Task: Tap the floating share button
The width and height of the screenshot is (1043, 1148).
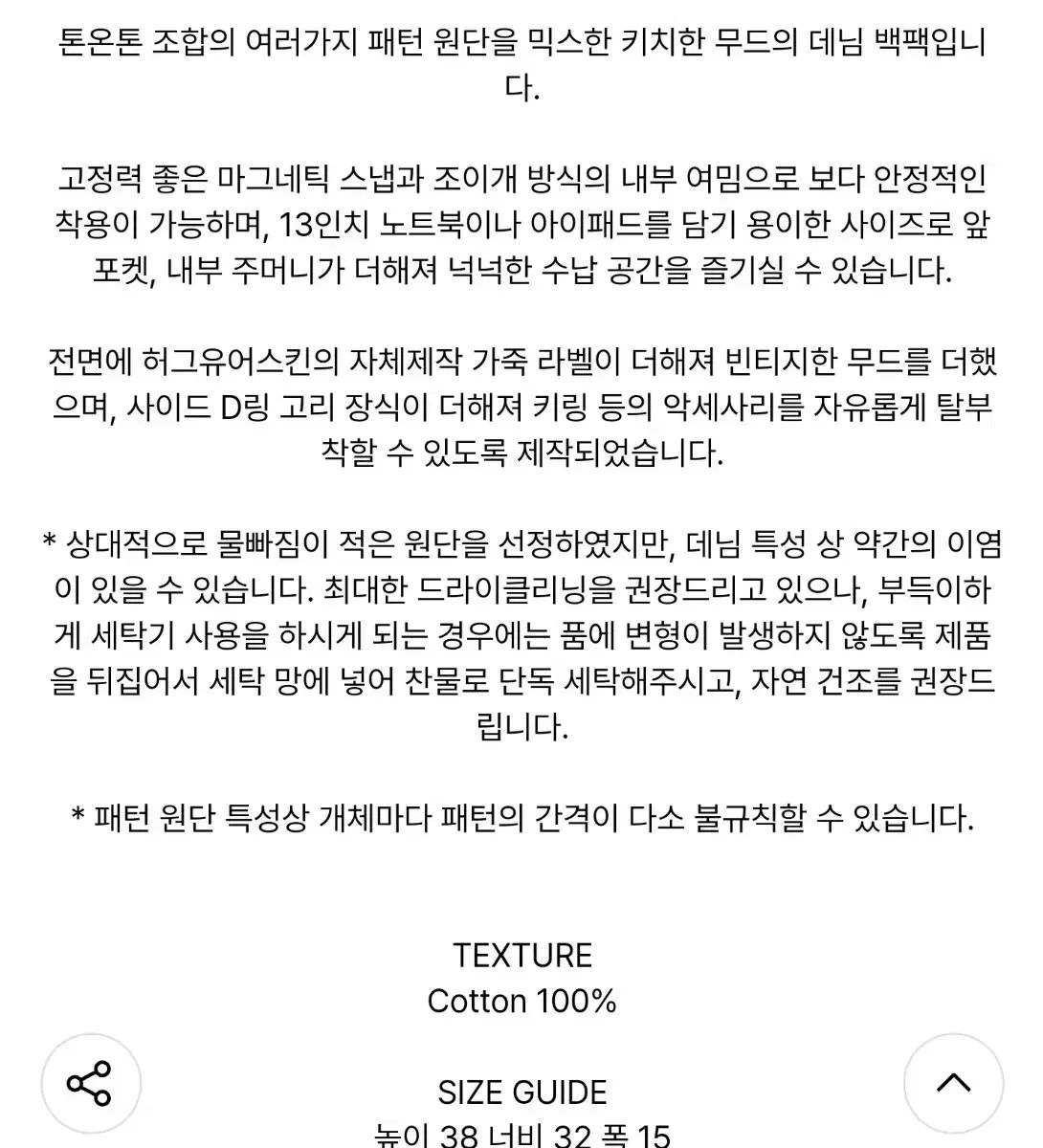Action: coord(90,1084)
